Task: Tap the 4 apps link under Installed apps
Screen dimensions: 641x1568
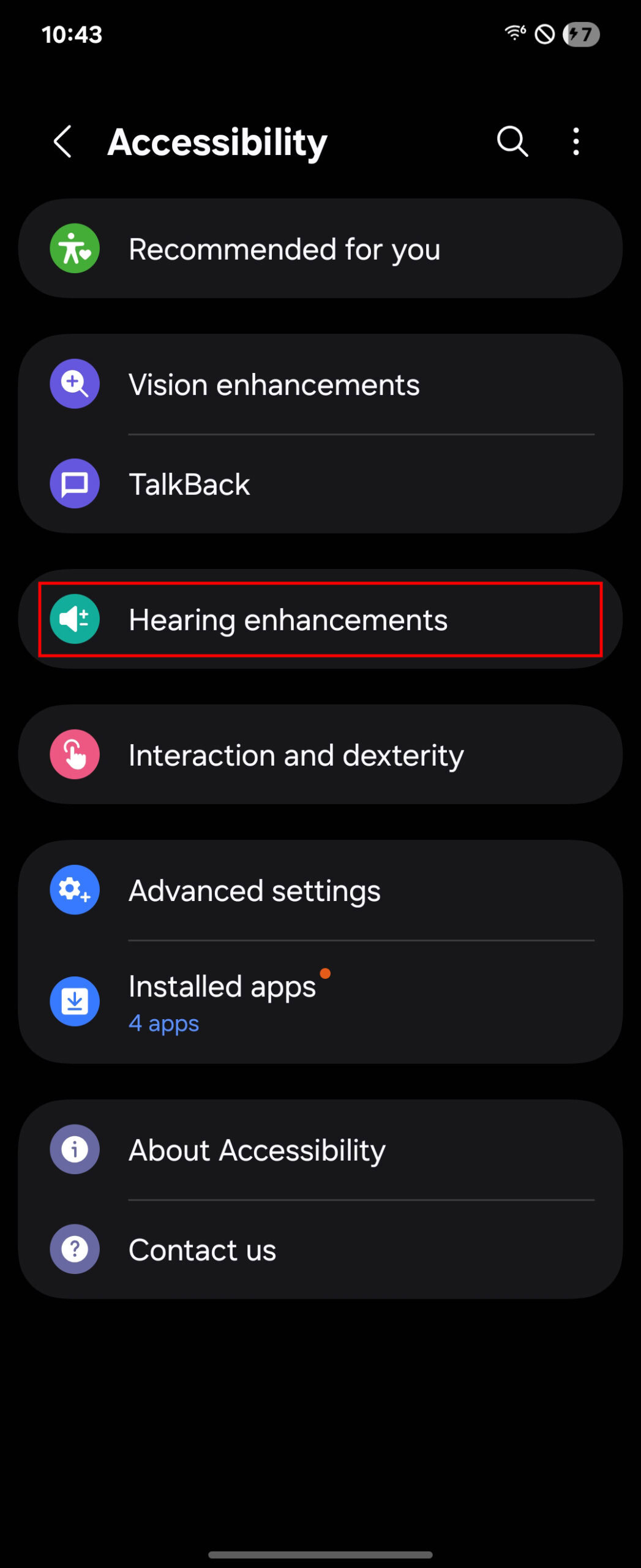Action: coord(163,1023)
